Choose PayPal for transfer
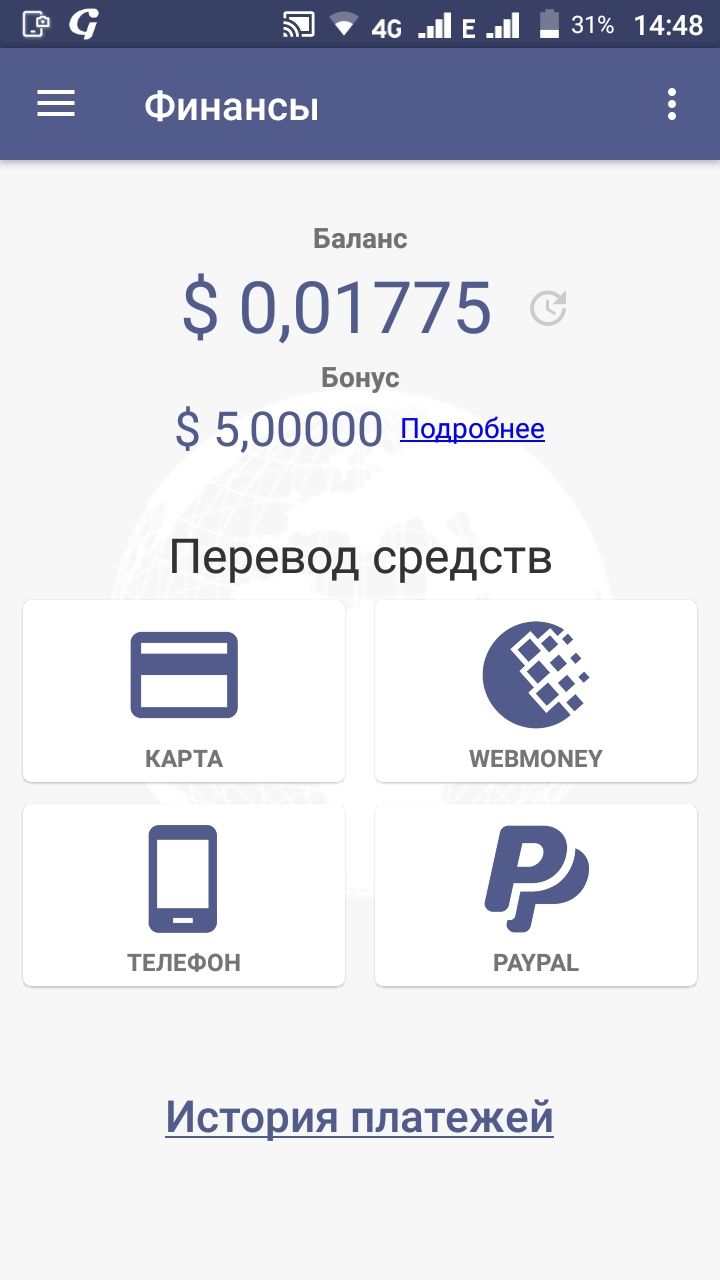The height and width of the screenshot is (1280, 720). 536,895
